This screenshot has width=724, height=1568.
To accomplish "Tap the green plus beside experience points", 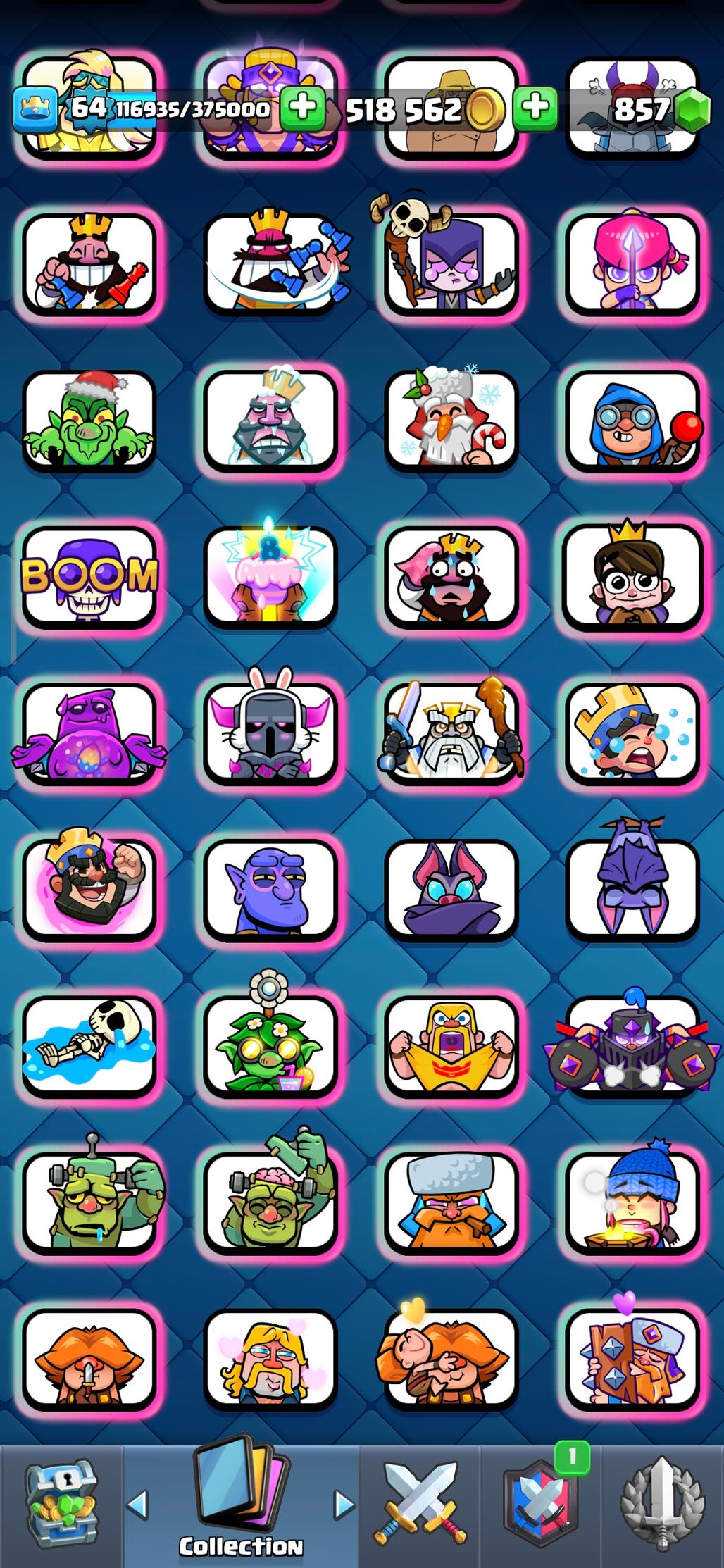I will point(303,108).
